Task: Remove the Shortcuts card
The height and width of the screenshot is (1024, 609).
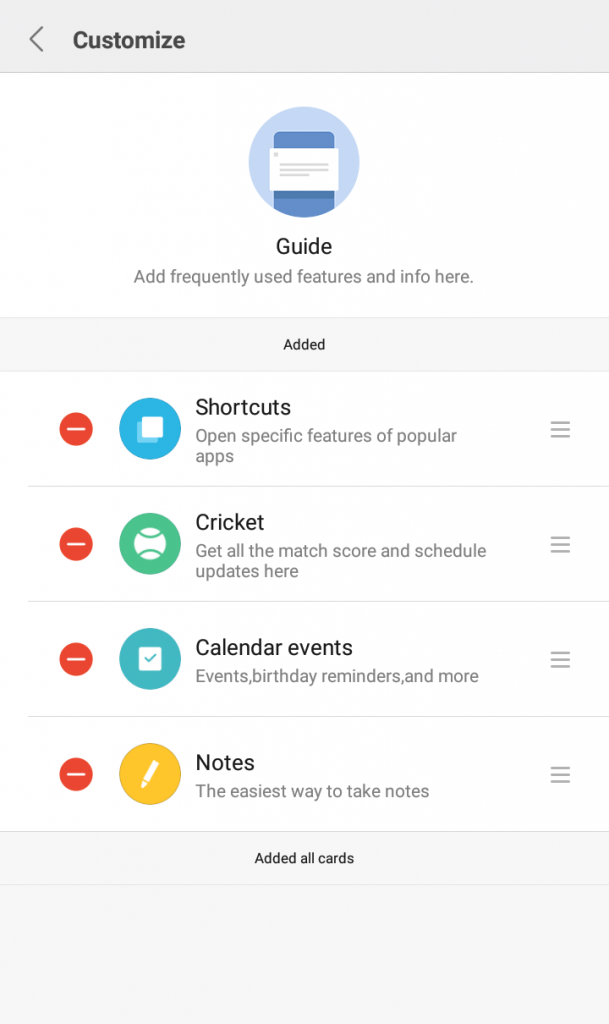Action: (x=76, y=430)
